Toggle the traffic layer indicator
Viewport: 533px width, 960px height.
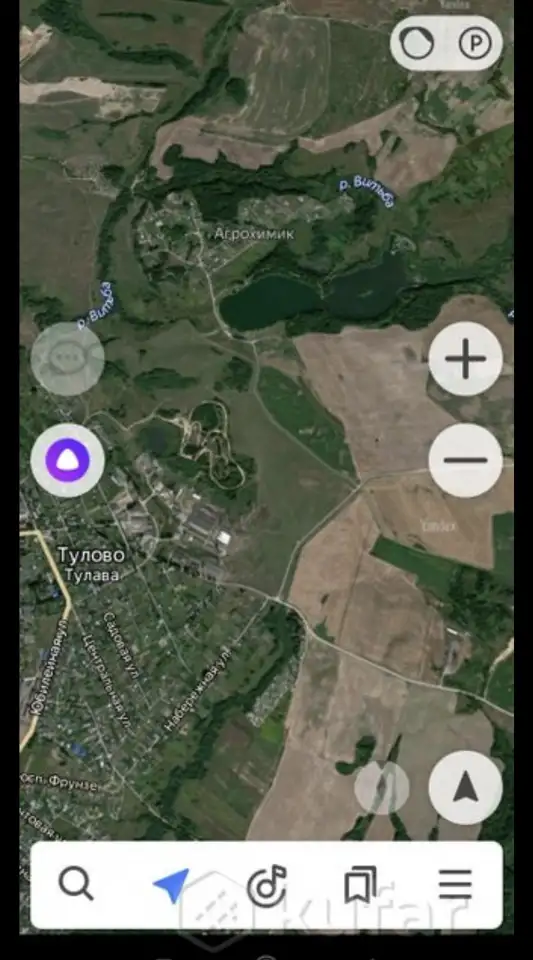coord(417,44)
